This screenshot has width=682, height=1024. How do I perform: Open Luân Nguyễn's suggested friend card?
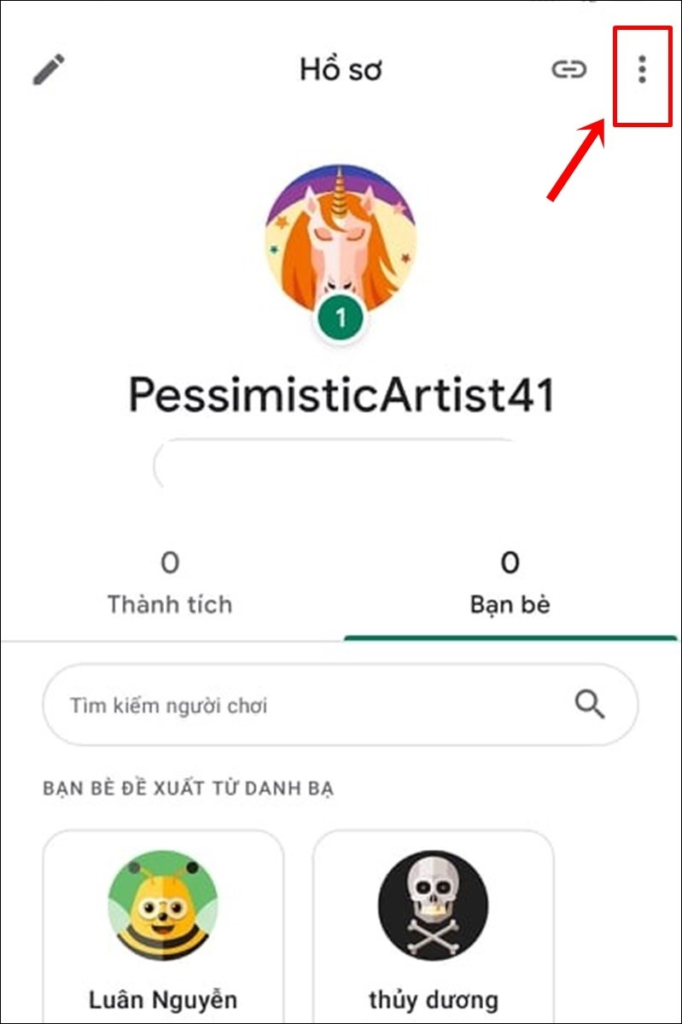[x=163, y=925]
